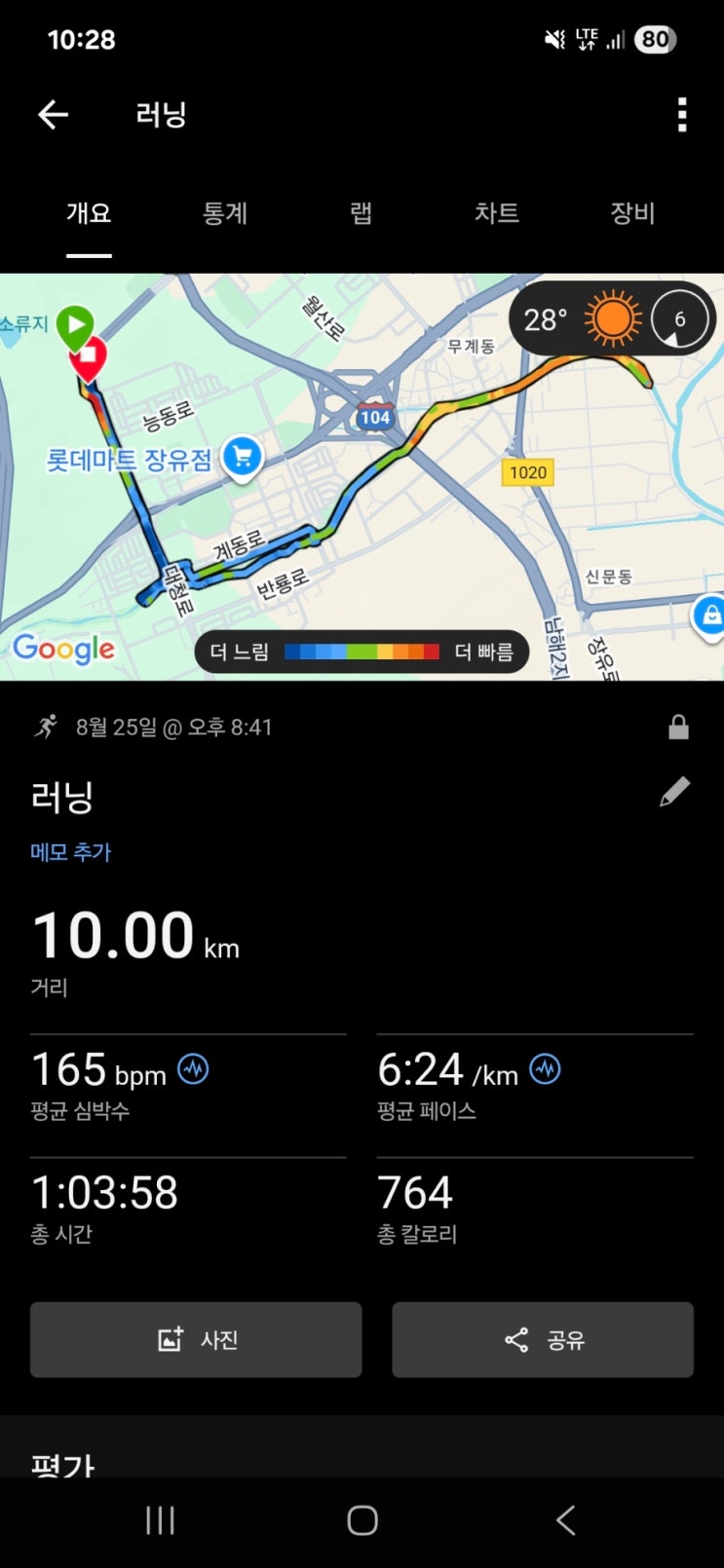Tap the system home button
Screen dimensions: 724x1568
pyautogui.click(x=362, y=1520)
